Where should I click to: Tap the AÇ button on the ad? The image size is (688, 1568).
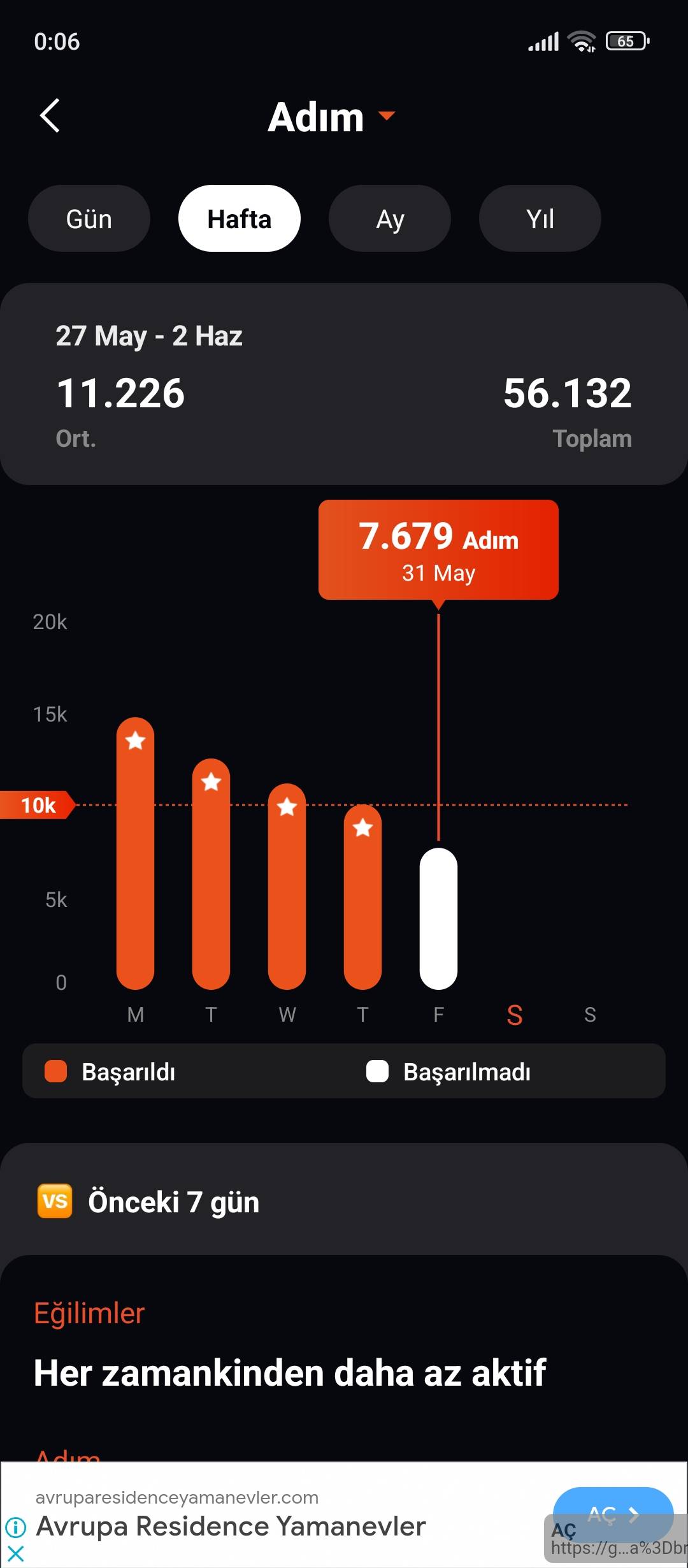(x=613, y=1514)
